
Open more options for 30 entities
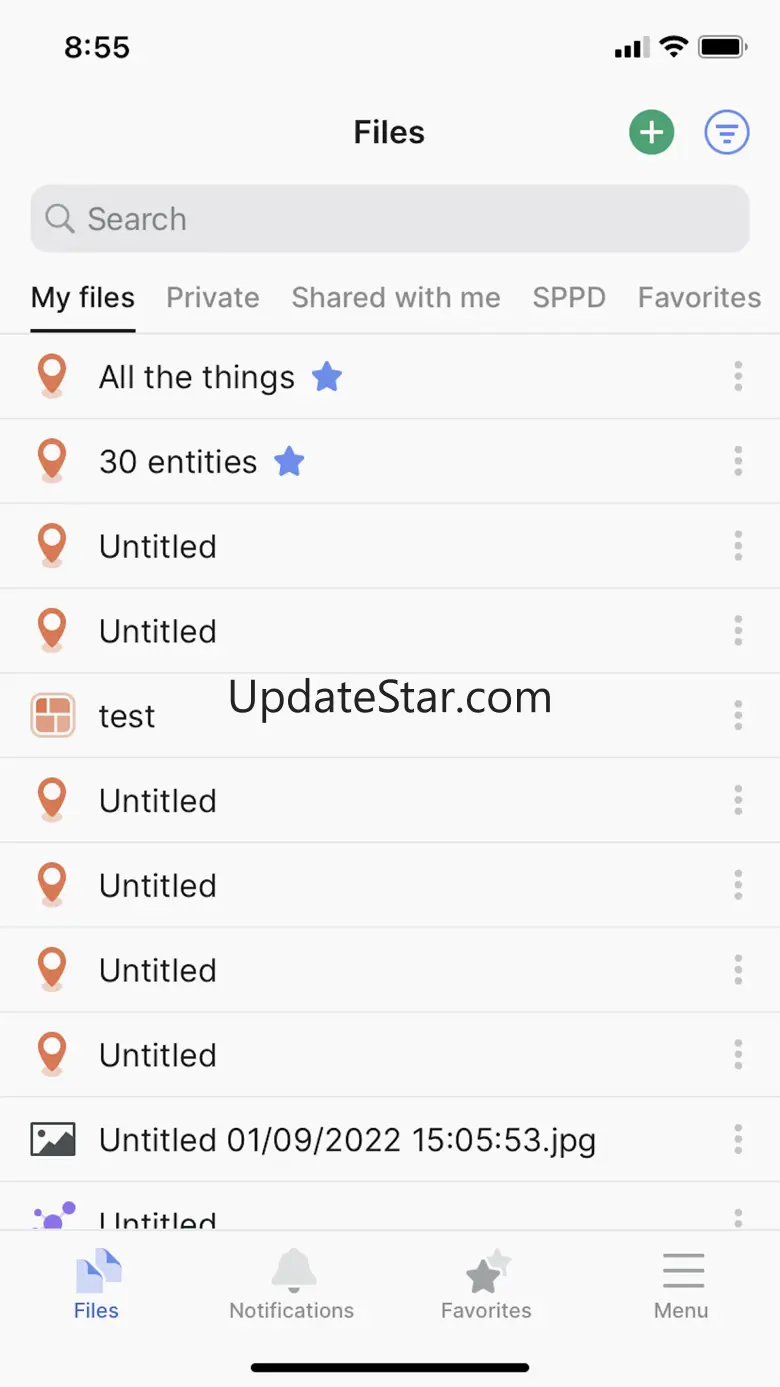pyautogui.click(x=738, y=462)
